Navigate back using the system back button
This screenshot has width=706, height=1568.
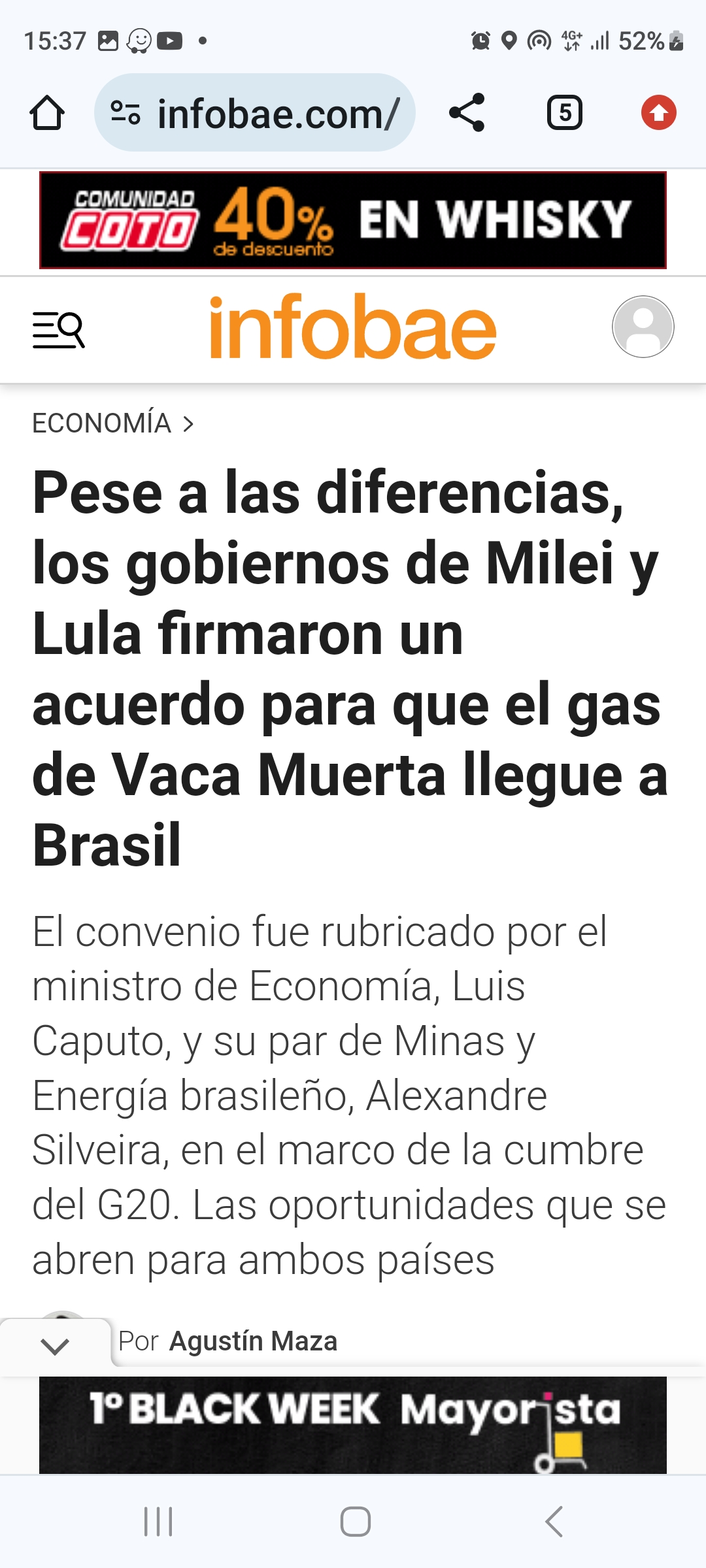pos(554,1522)
